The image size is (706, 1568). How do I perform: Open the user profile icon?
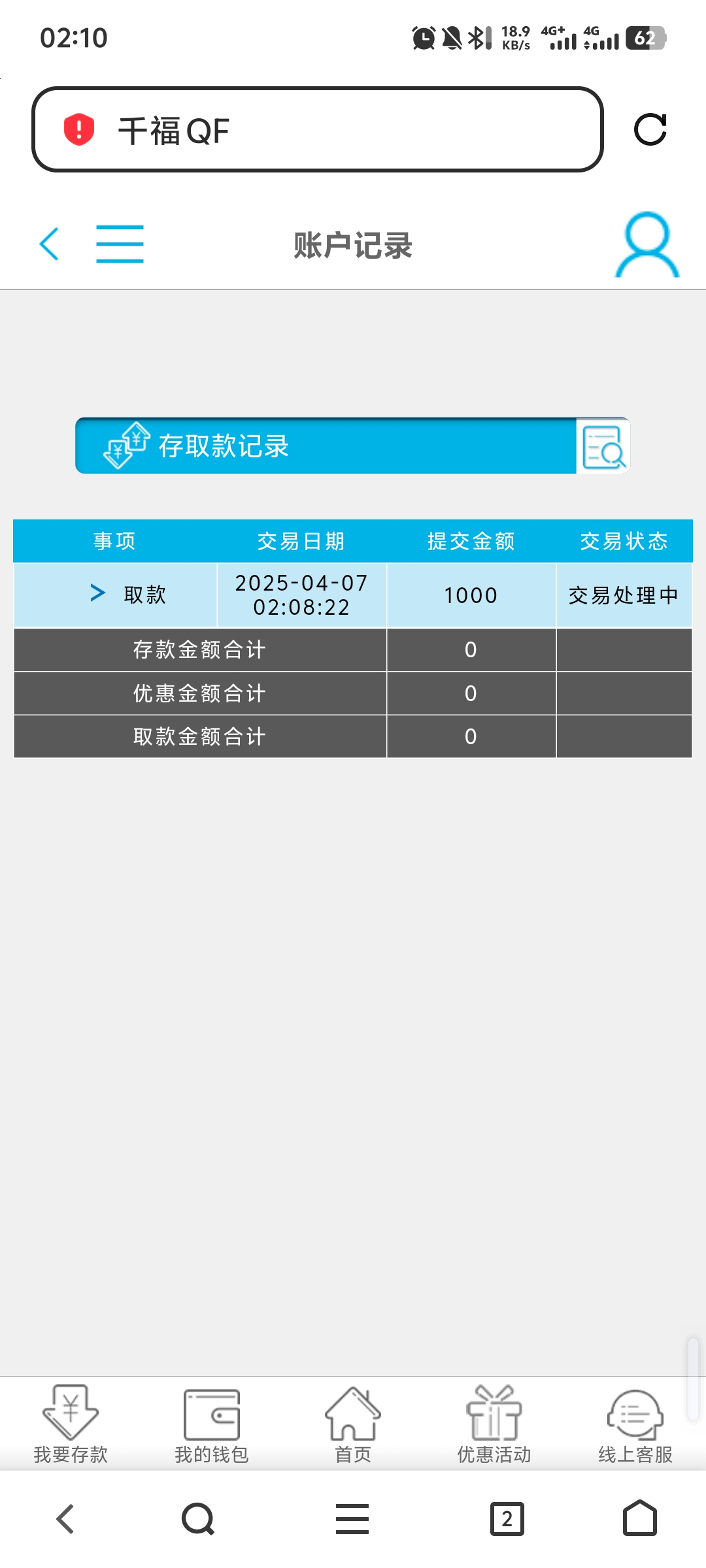647,244
